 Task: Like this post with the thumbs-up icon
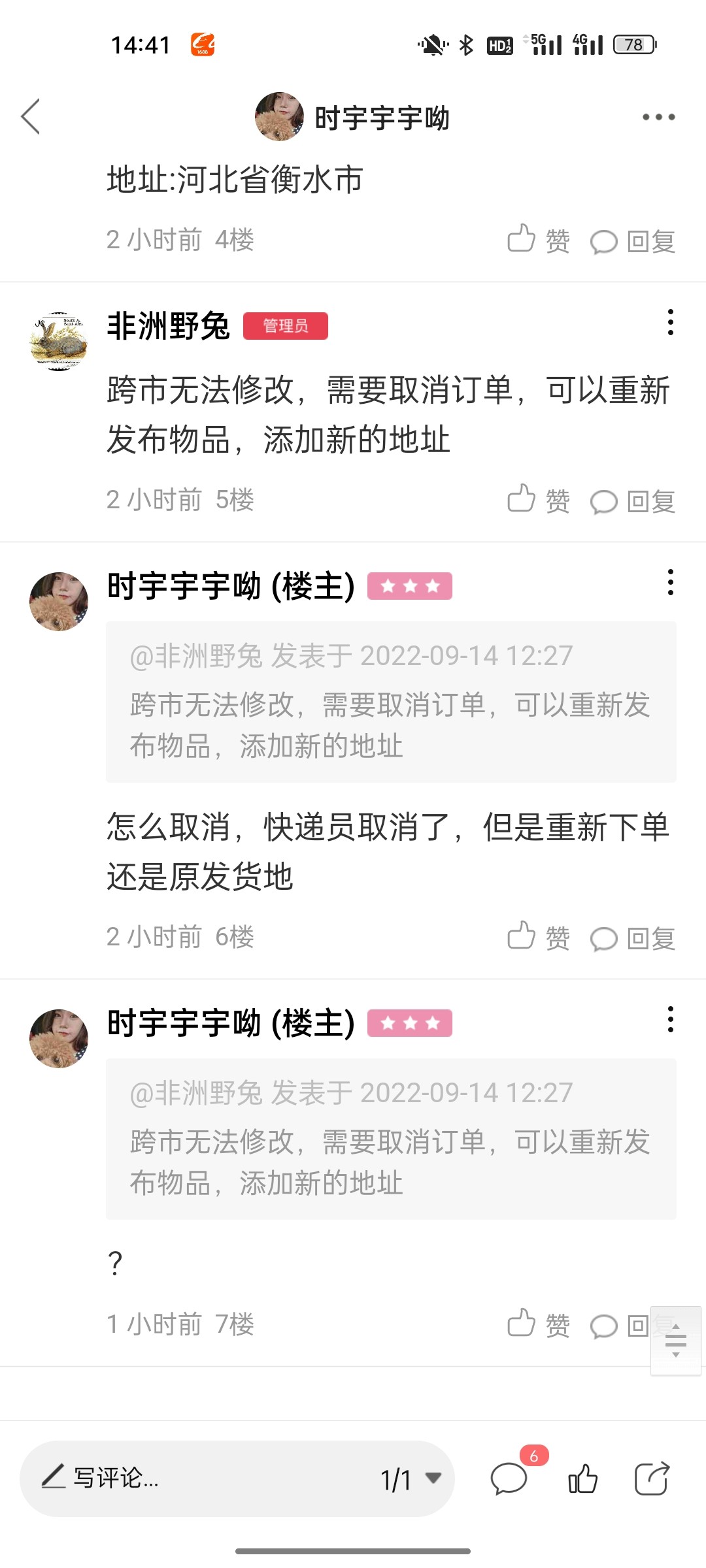(582, 1478)
